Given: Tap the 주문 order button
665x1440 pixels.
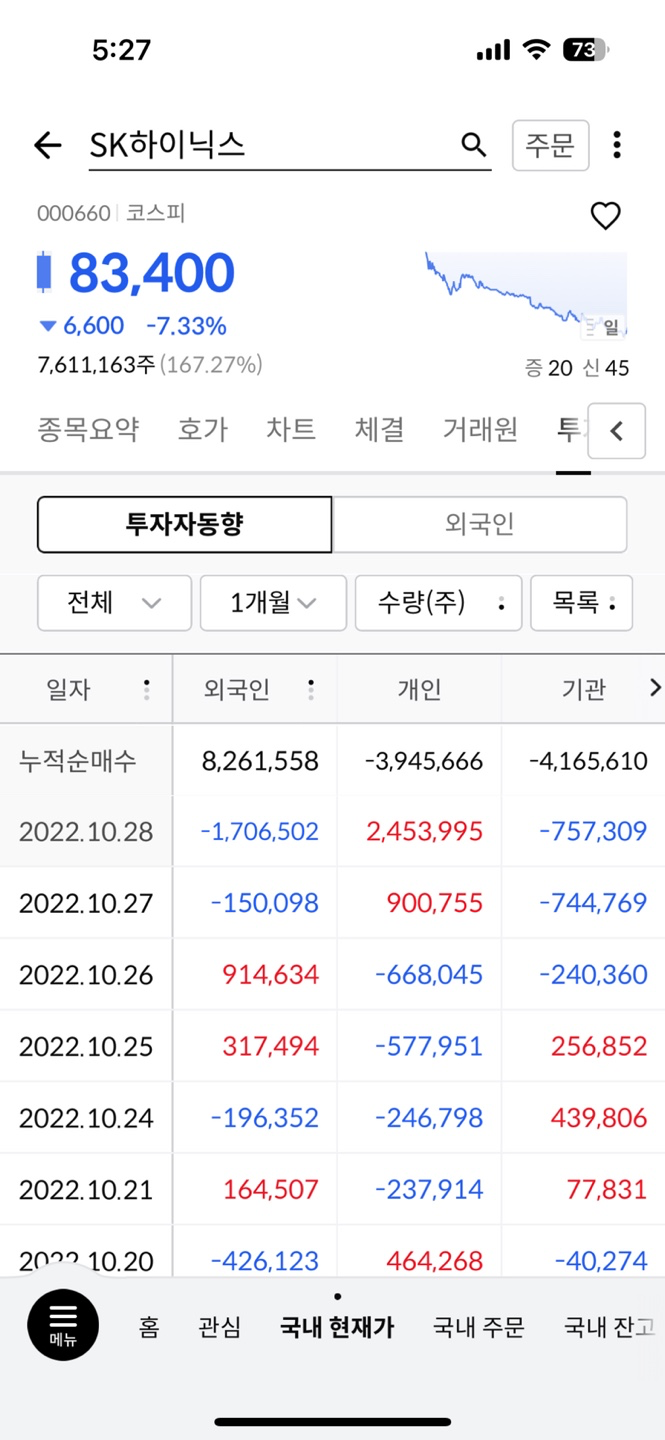Looking at the screenshot, I should (x=550, y=145).
